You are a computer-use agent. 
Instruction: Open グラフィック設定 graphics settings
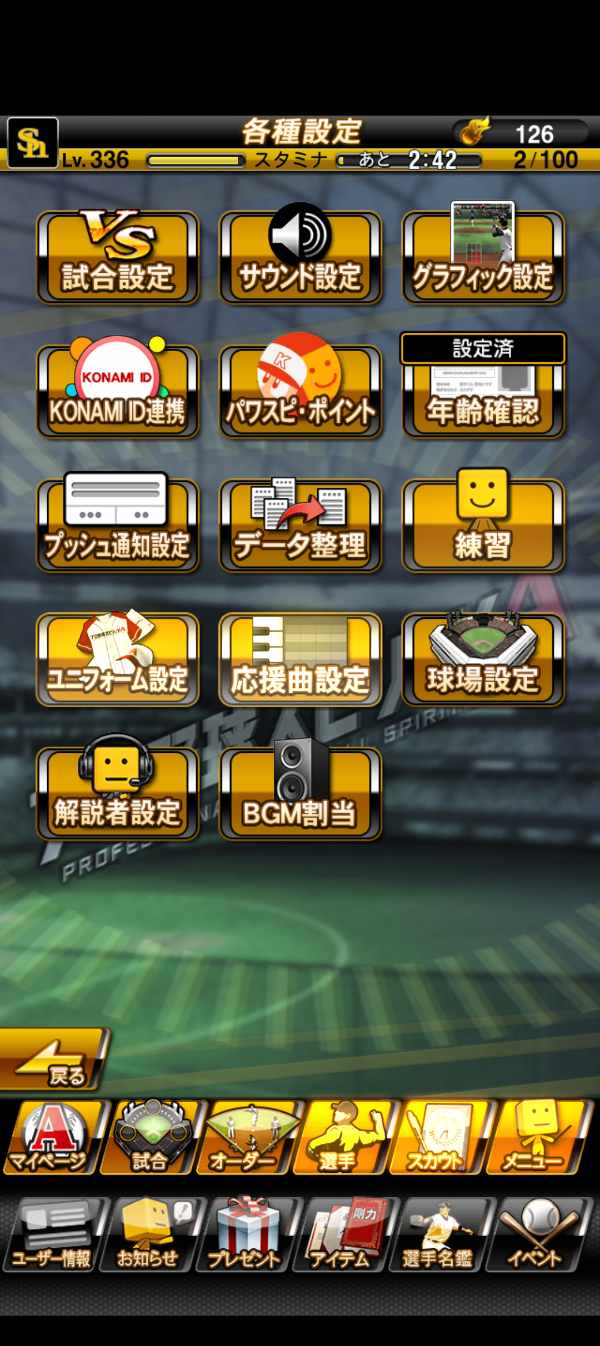pos(483,257)
